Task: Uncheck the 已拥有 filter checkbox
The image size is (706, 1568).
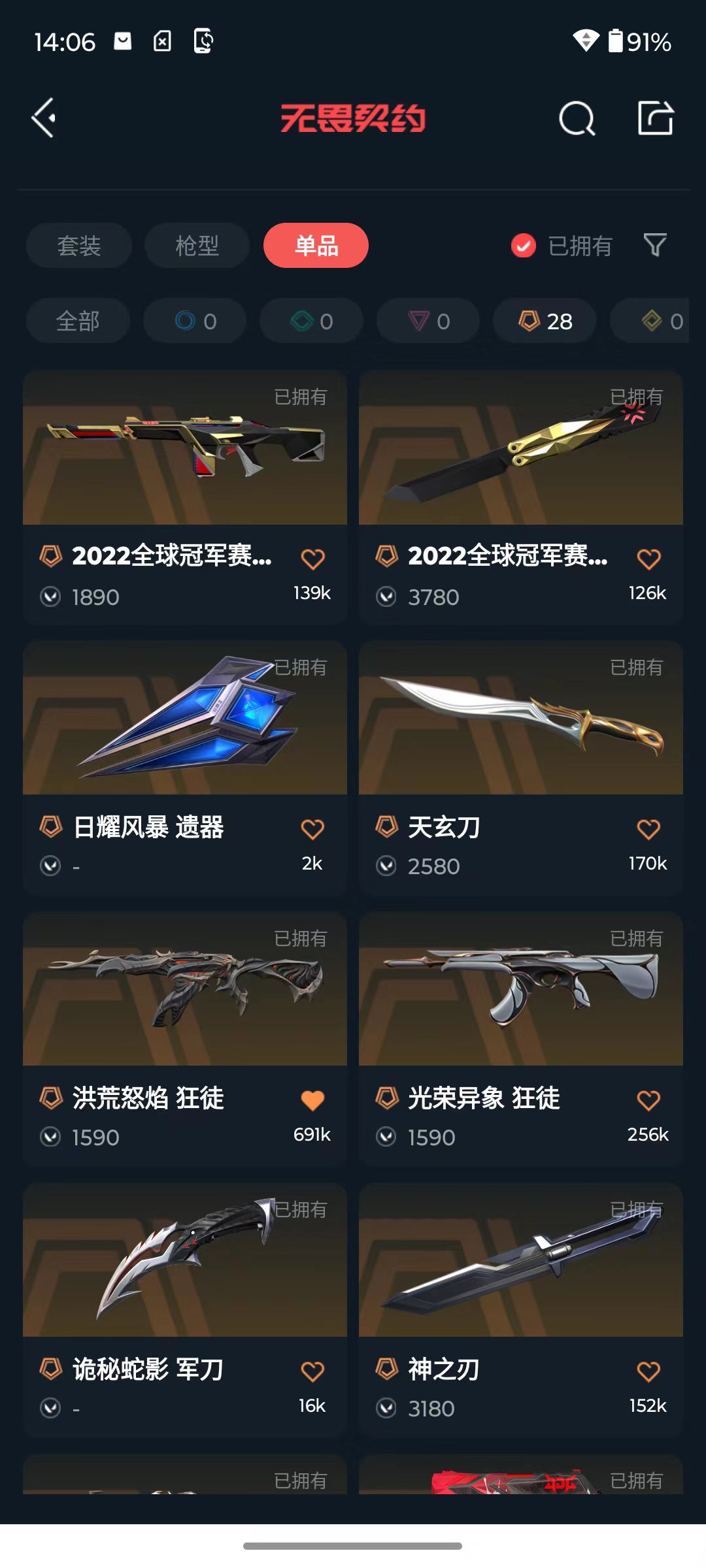Action: click(523, 246)
